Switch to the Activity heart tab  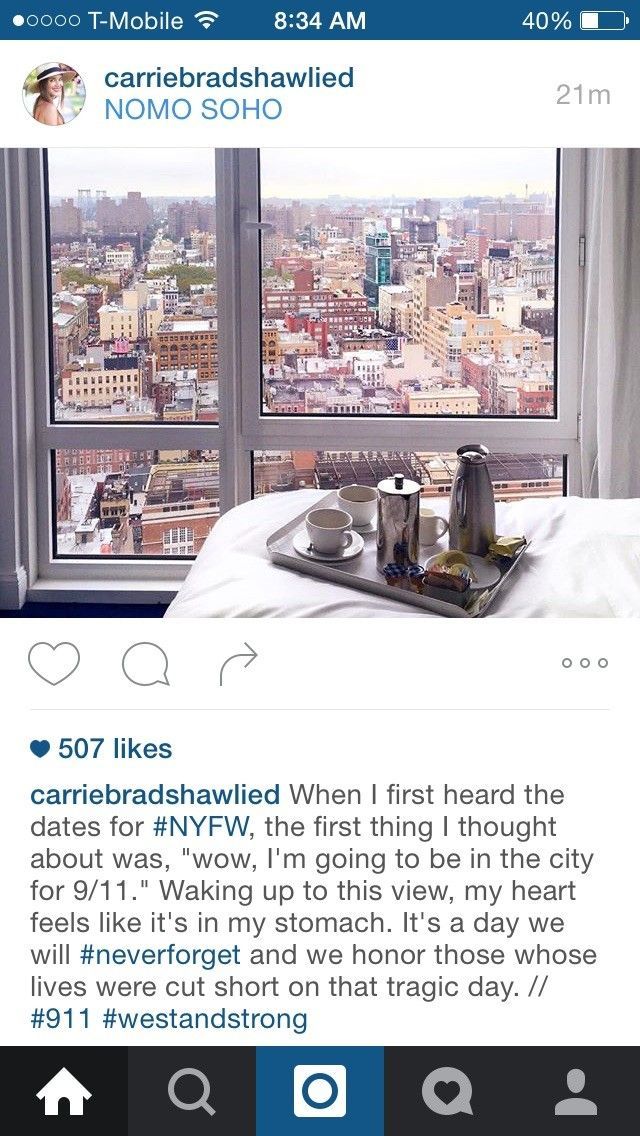447,1092
